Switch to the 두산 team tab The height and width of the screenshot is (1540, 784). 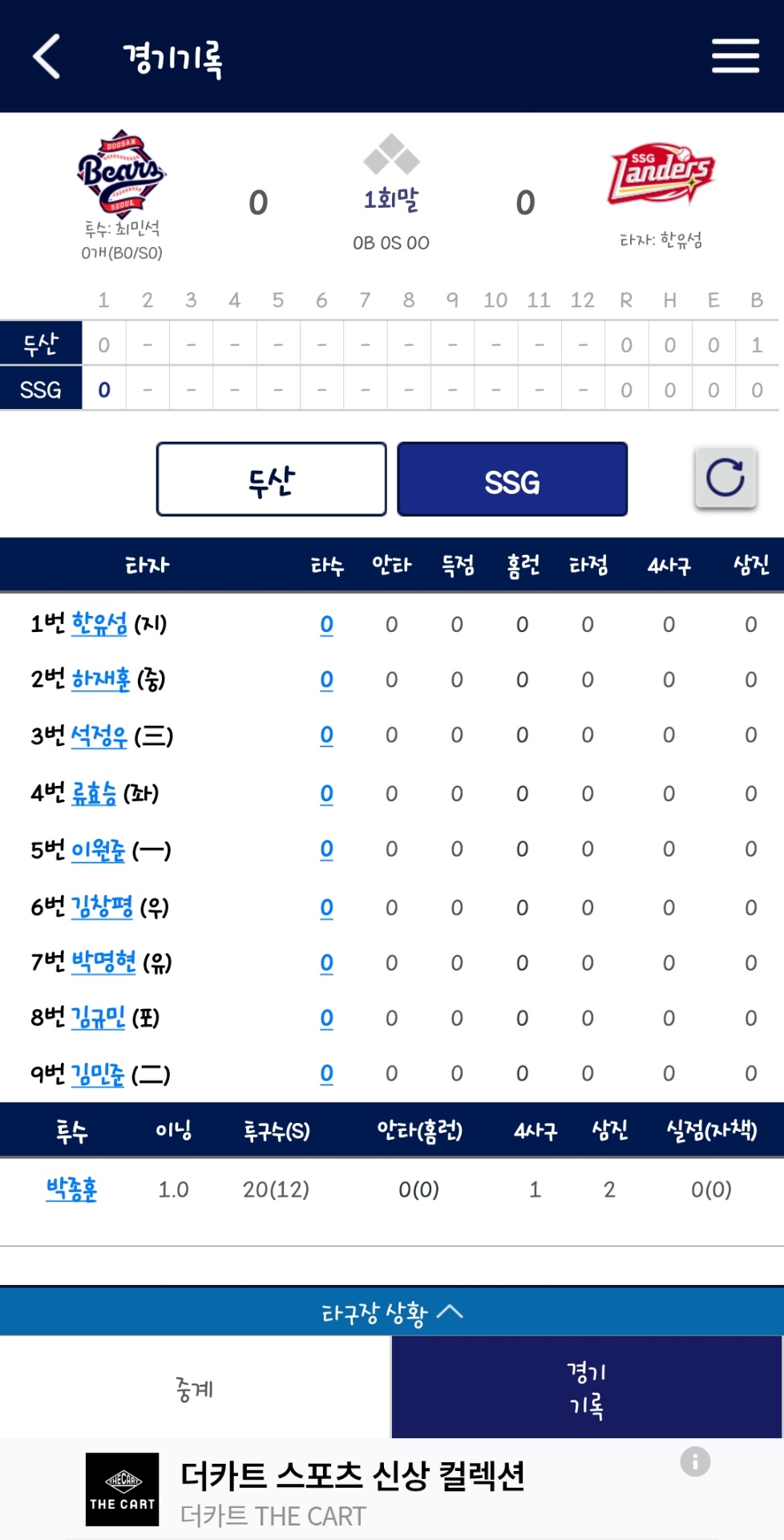(x=271, y=480)
